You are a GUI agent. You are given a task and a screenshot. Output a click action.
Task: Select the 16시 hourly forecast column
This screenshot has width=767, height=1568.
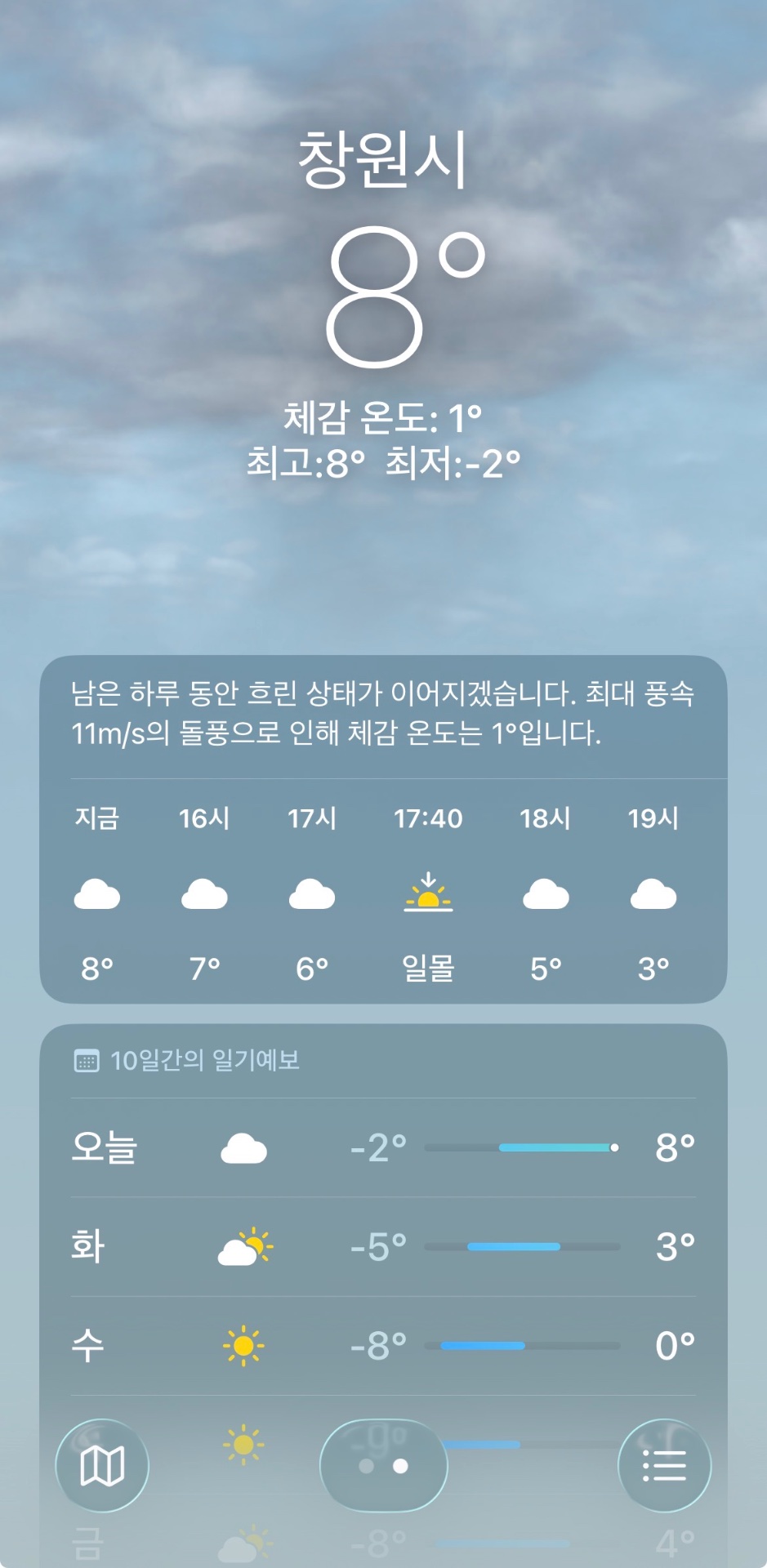click(203, 894)
